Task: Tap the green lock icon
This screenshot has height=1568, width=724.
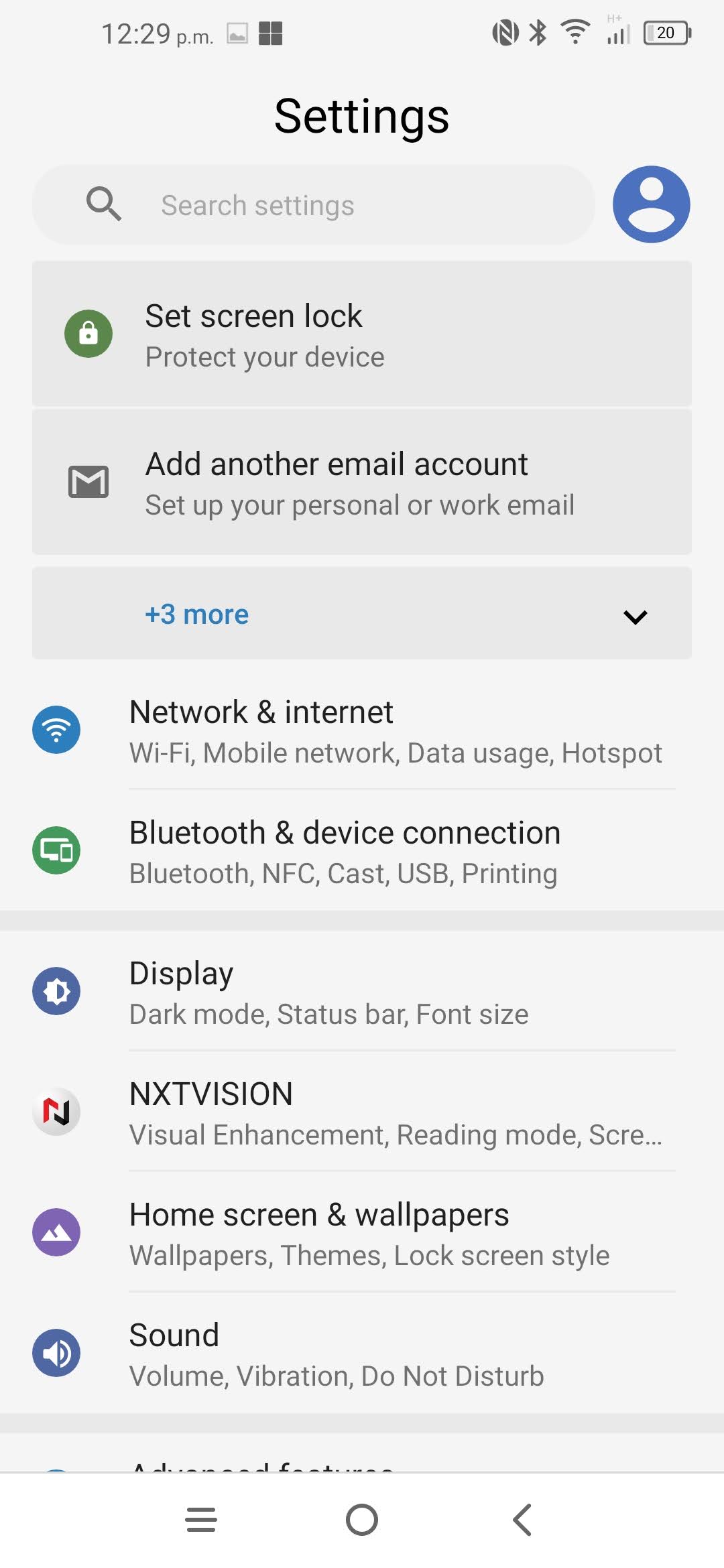Action: click(x=88, y=333)
